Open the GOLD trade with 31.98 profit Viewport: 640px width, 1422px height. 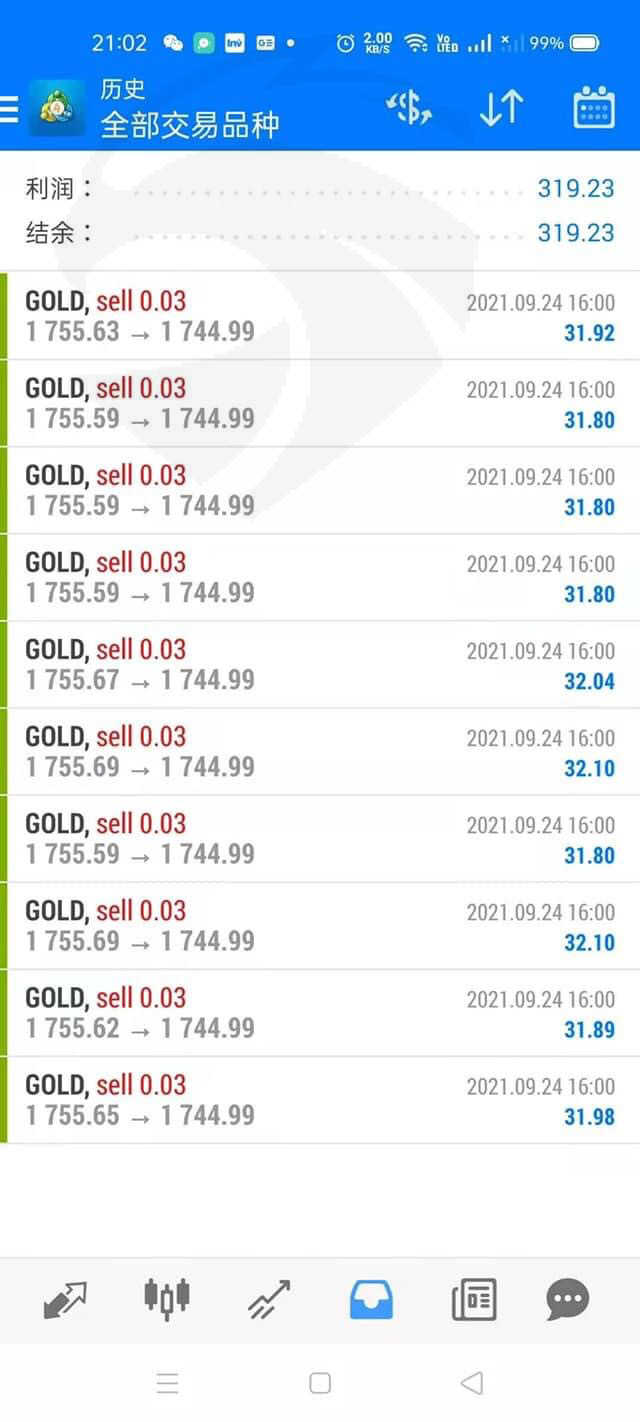tap(320, 1100)
